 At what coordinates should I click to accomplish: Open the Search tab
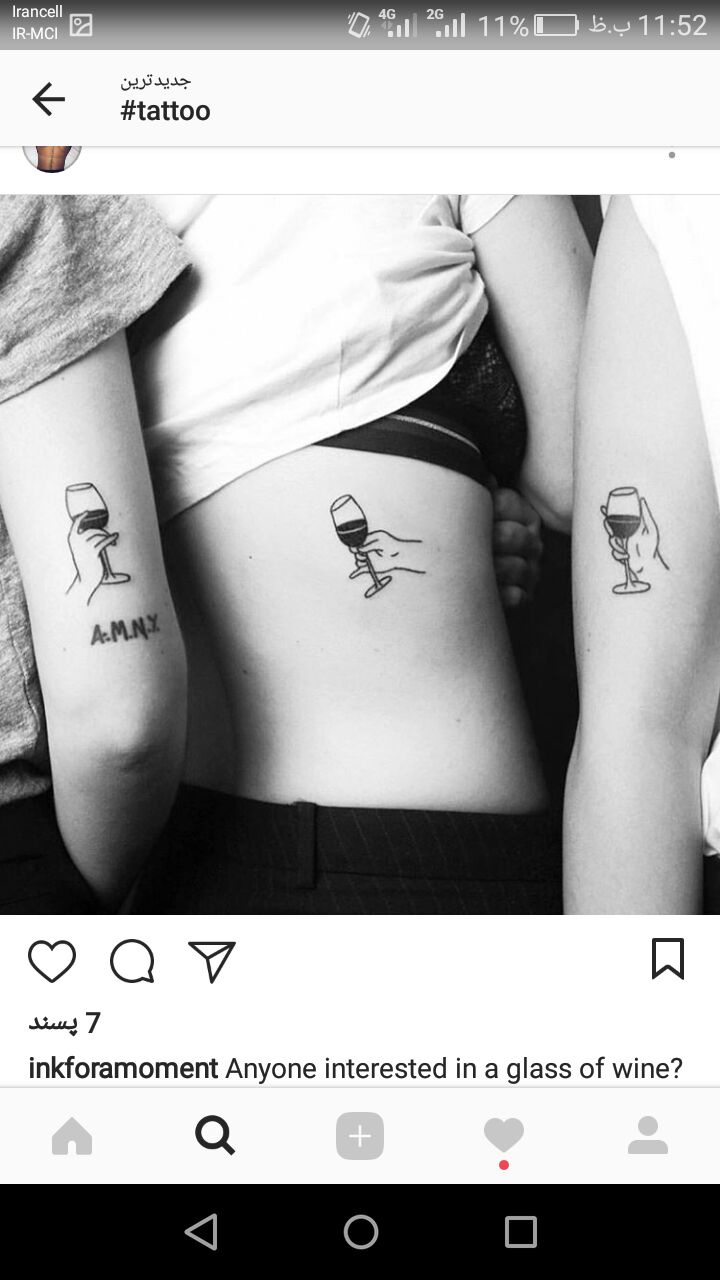215,1136
